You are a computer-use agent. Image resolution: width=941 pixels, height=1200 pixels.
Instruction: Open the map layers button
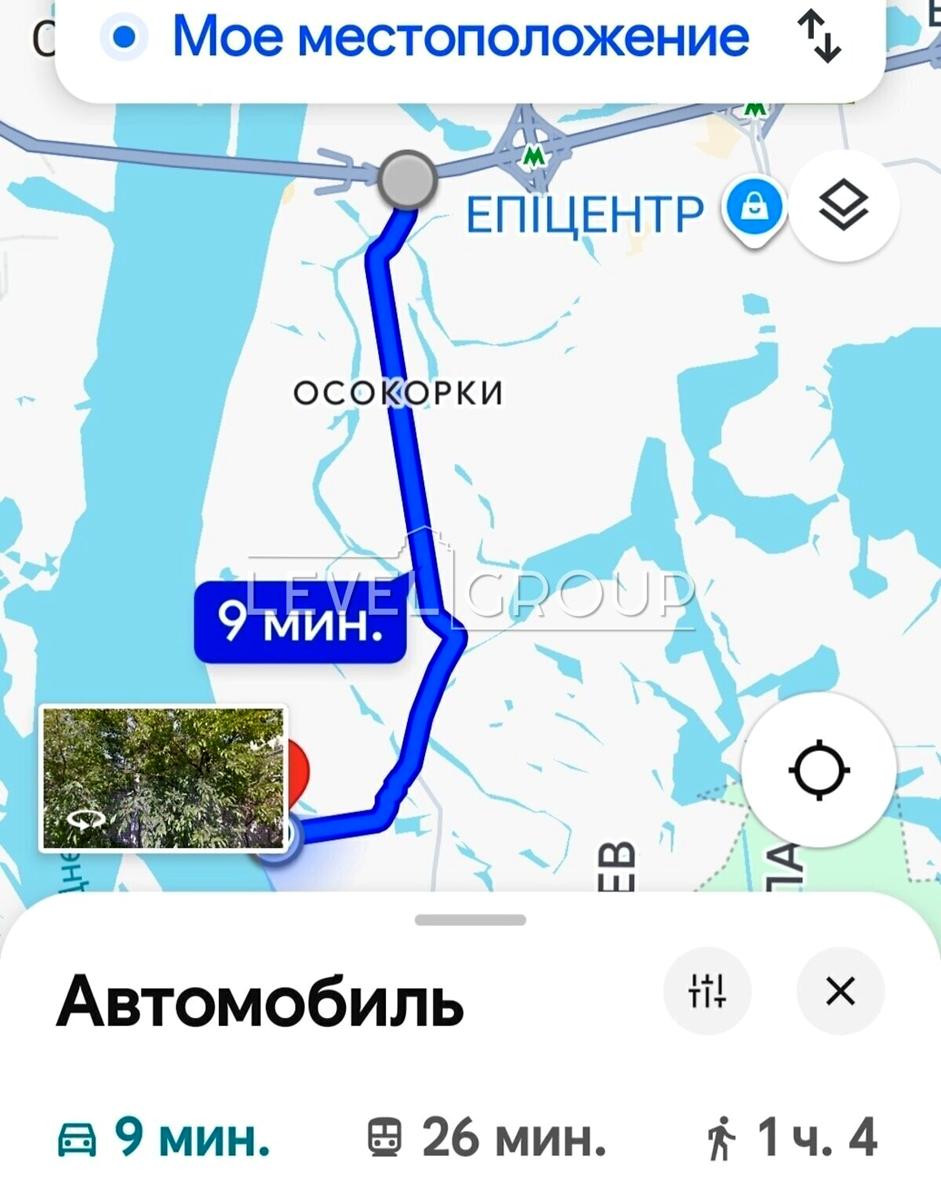click(x=844, y=207)
